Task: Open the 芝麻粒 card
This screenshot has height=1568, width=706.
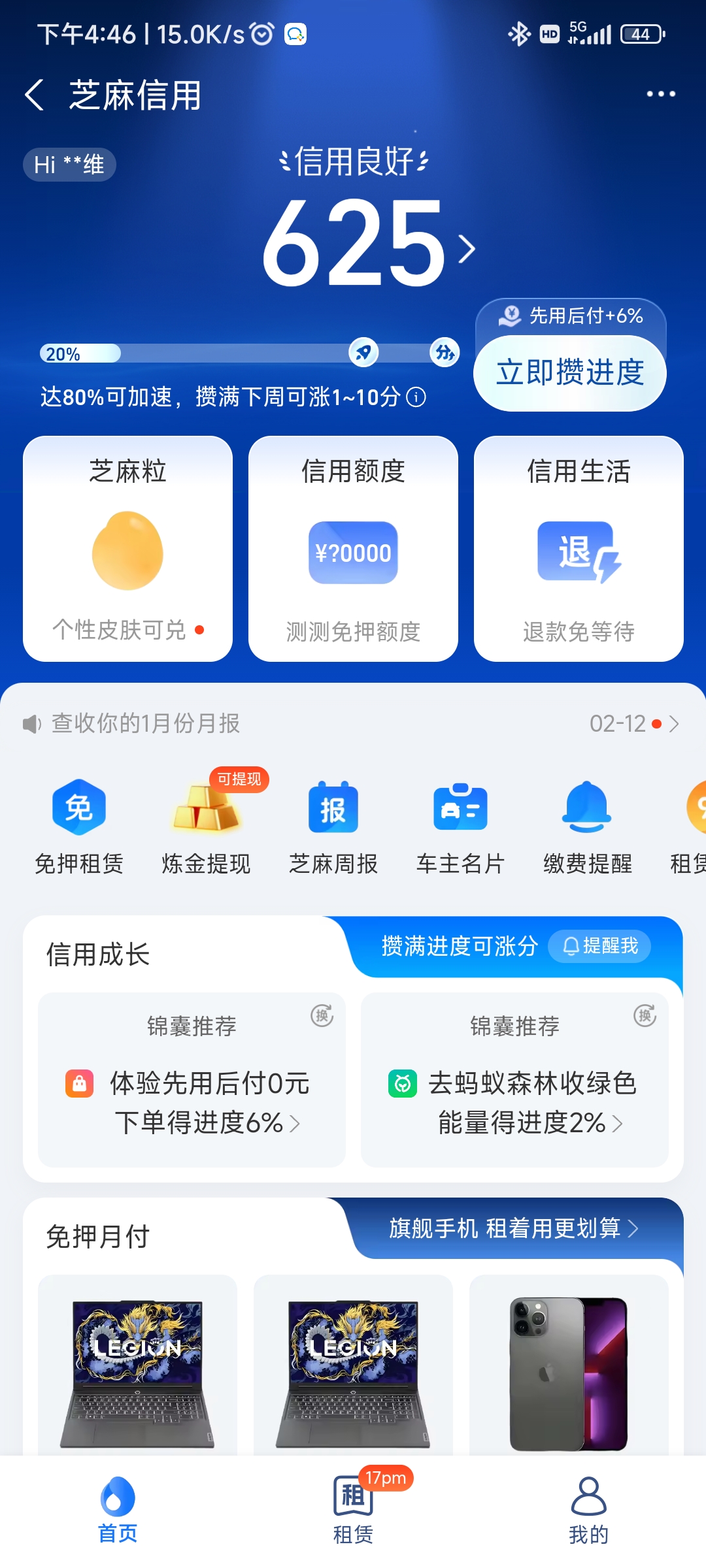Action: (x=127, y=549)
